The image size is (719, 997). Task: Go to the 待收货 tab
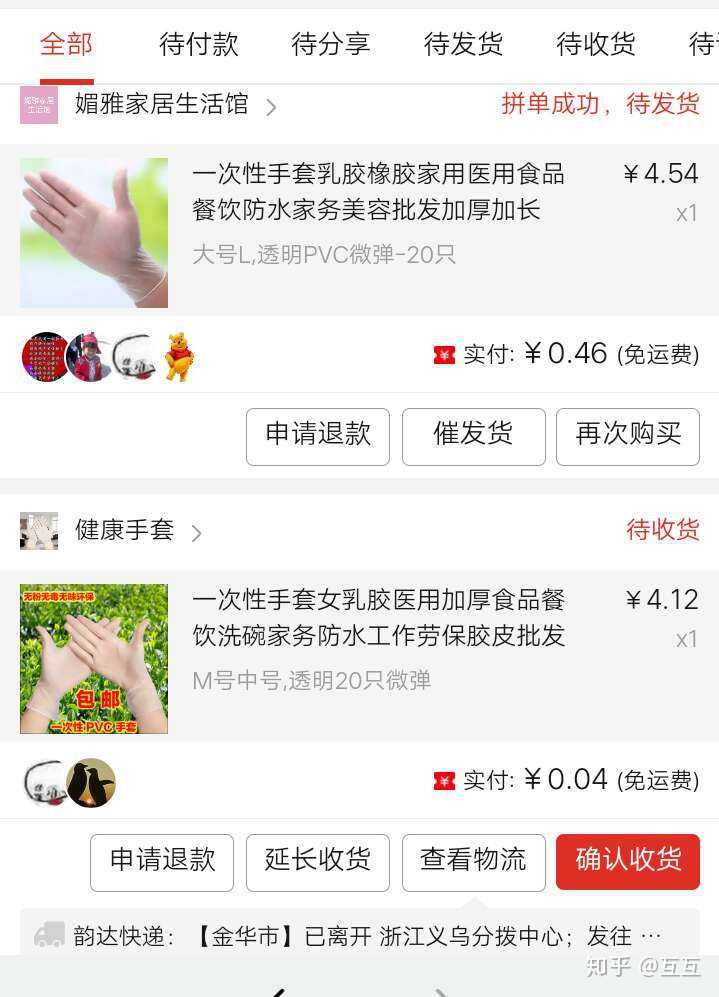595,45
